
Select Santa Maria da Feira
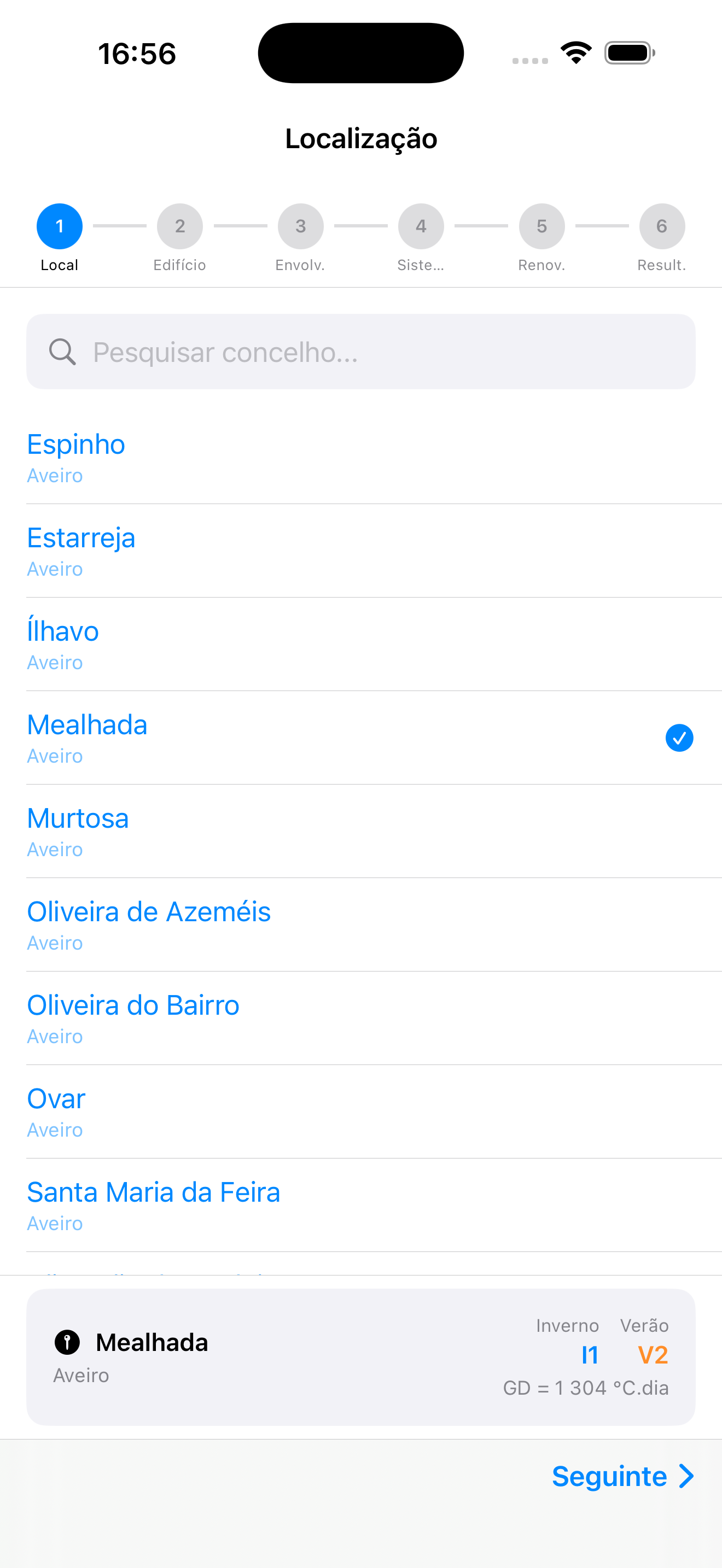[153, 1192]
